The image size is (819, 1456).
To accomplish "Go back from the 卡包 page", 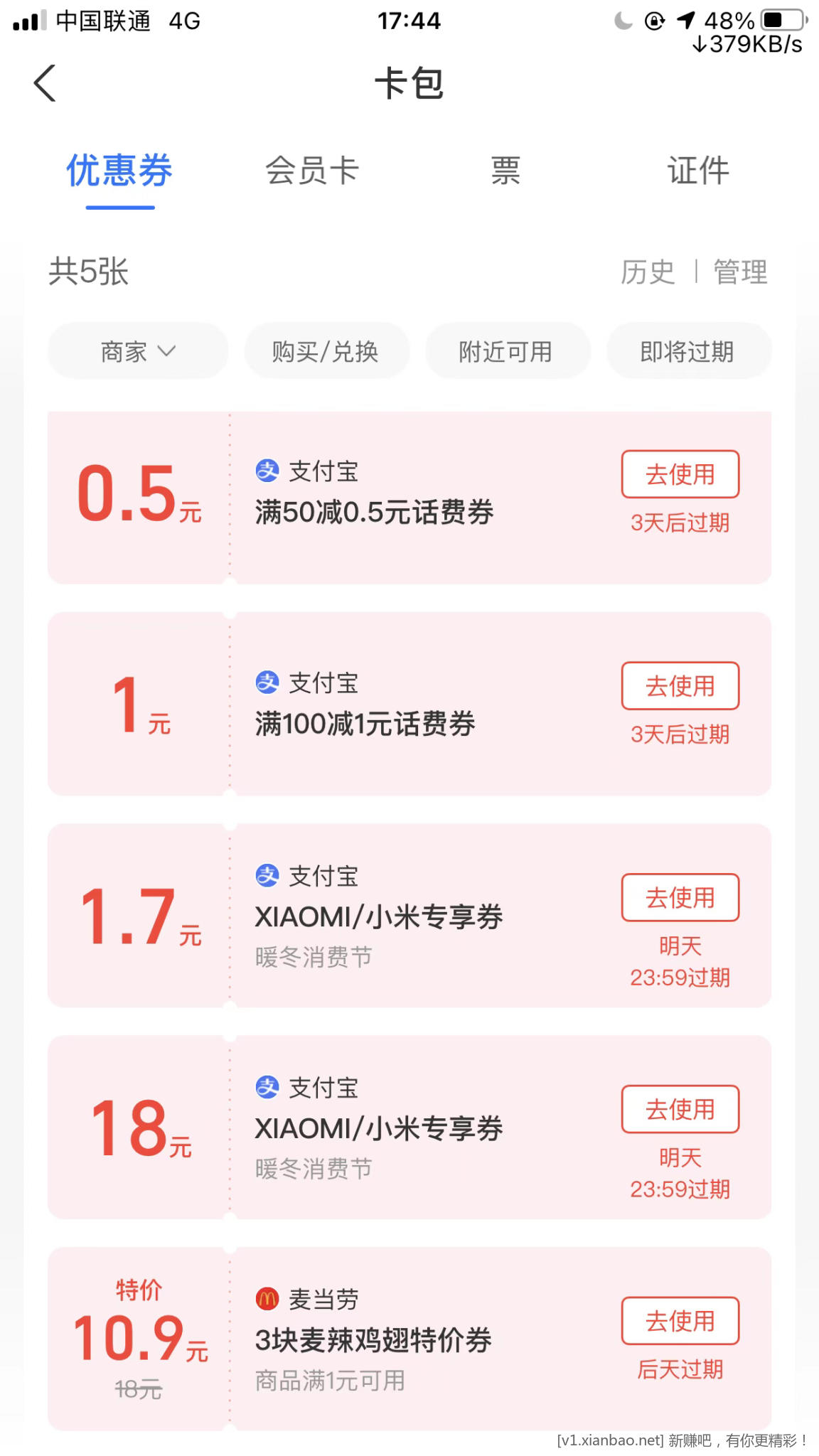I will (x=45, y=83).
